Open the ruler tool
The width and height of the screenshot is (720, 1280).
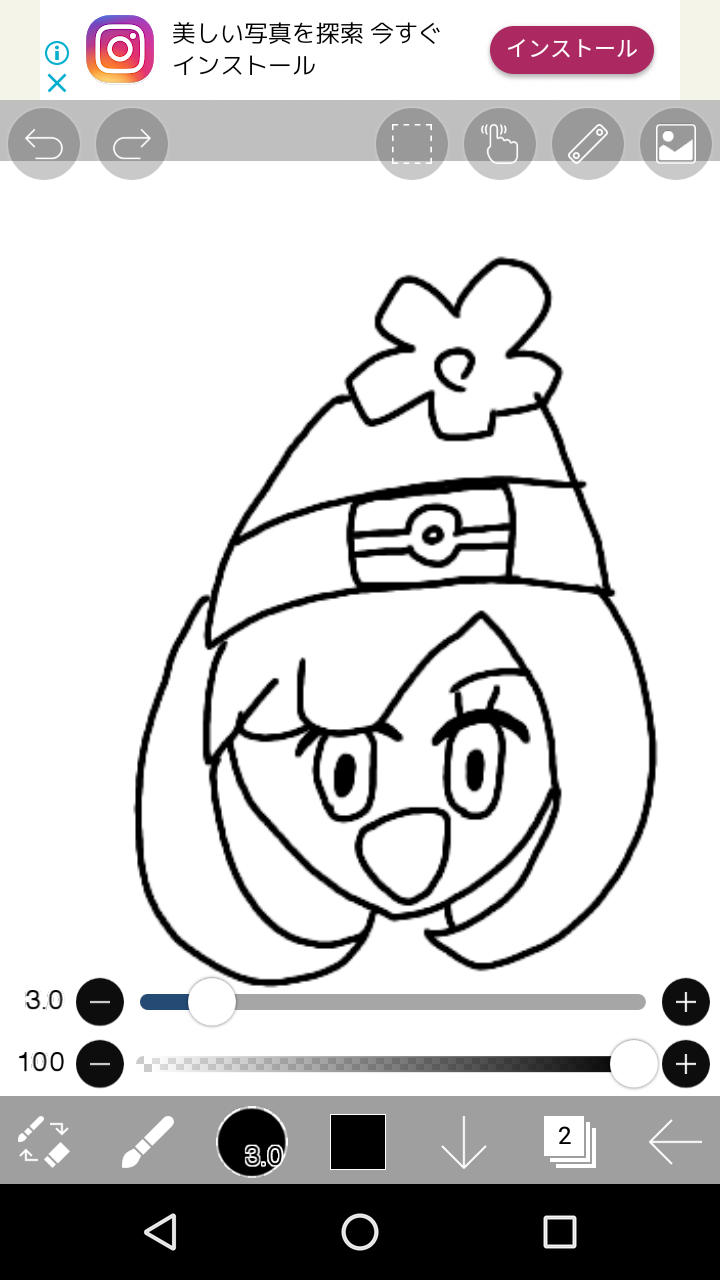[588, 144]
